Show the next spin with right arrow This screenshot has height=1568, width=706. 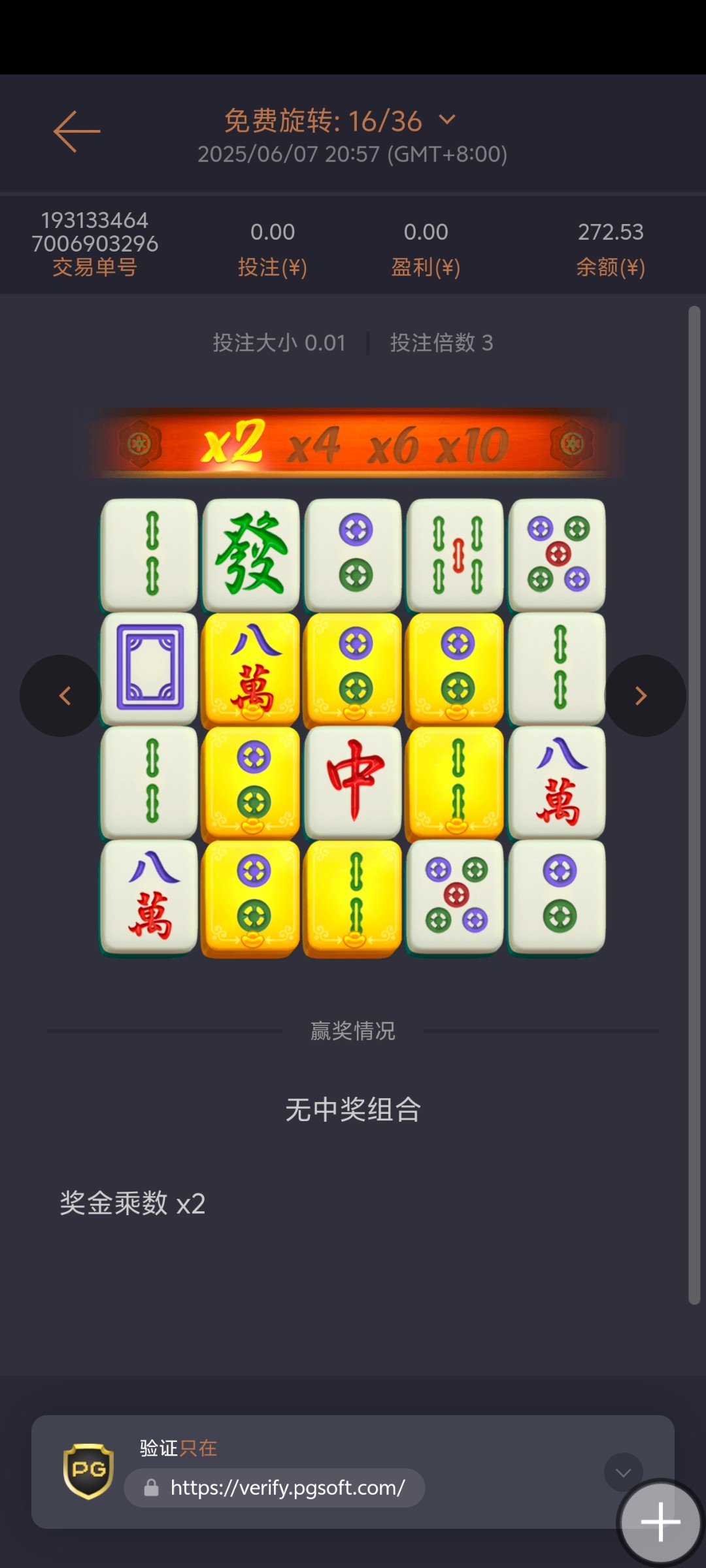tap(643, 696)
